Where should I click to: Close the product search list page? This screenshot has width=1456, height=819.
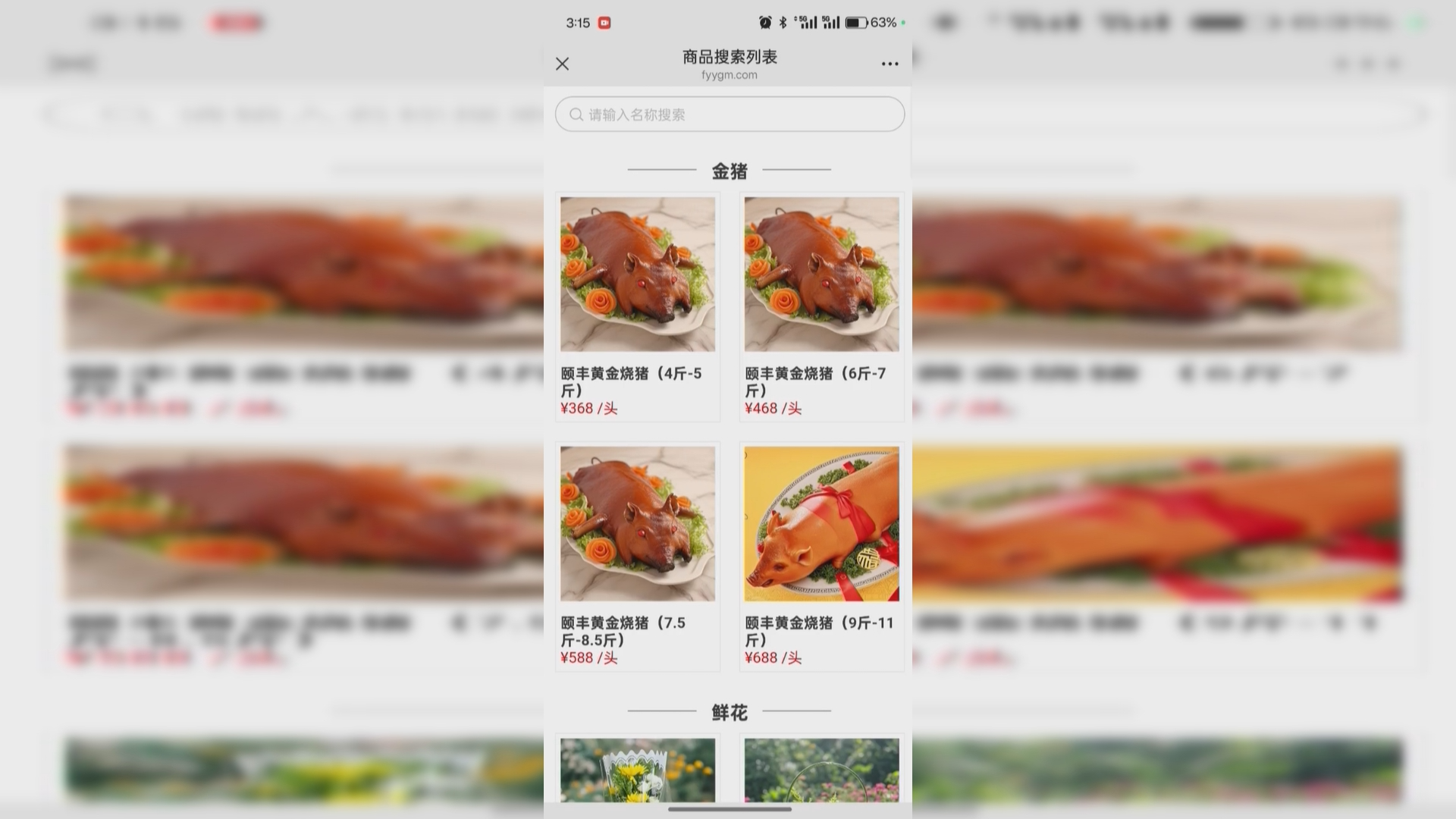[562, 64]
